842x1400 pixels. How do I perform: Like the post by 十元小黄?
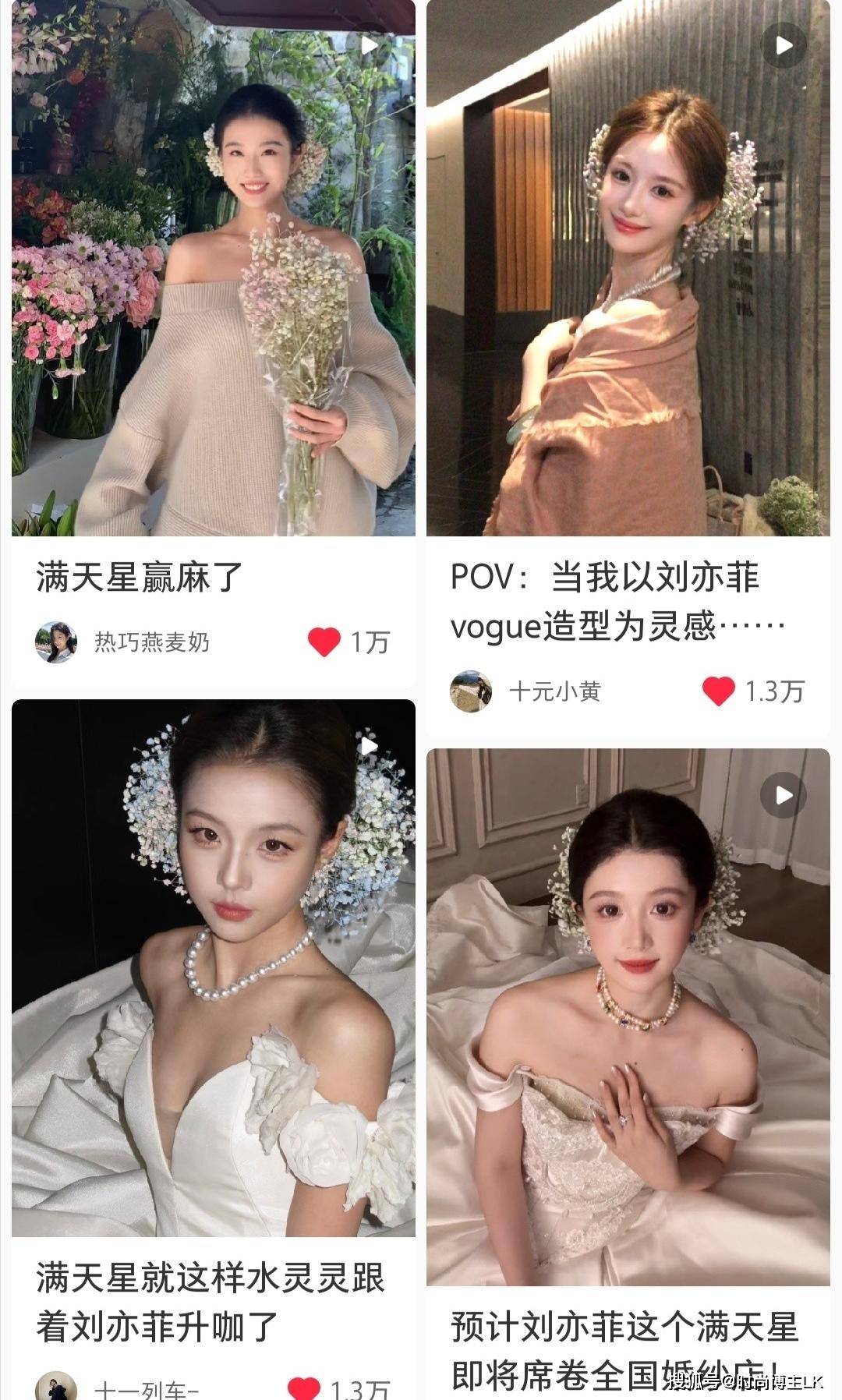point(718,691)
